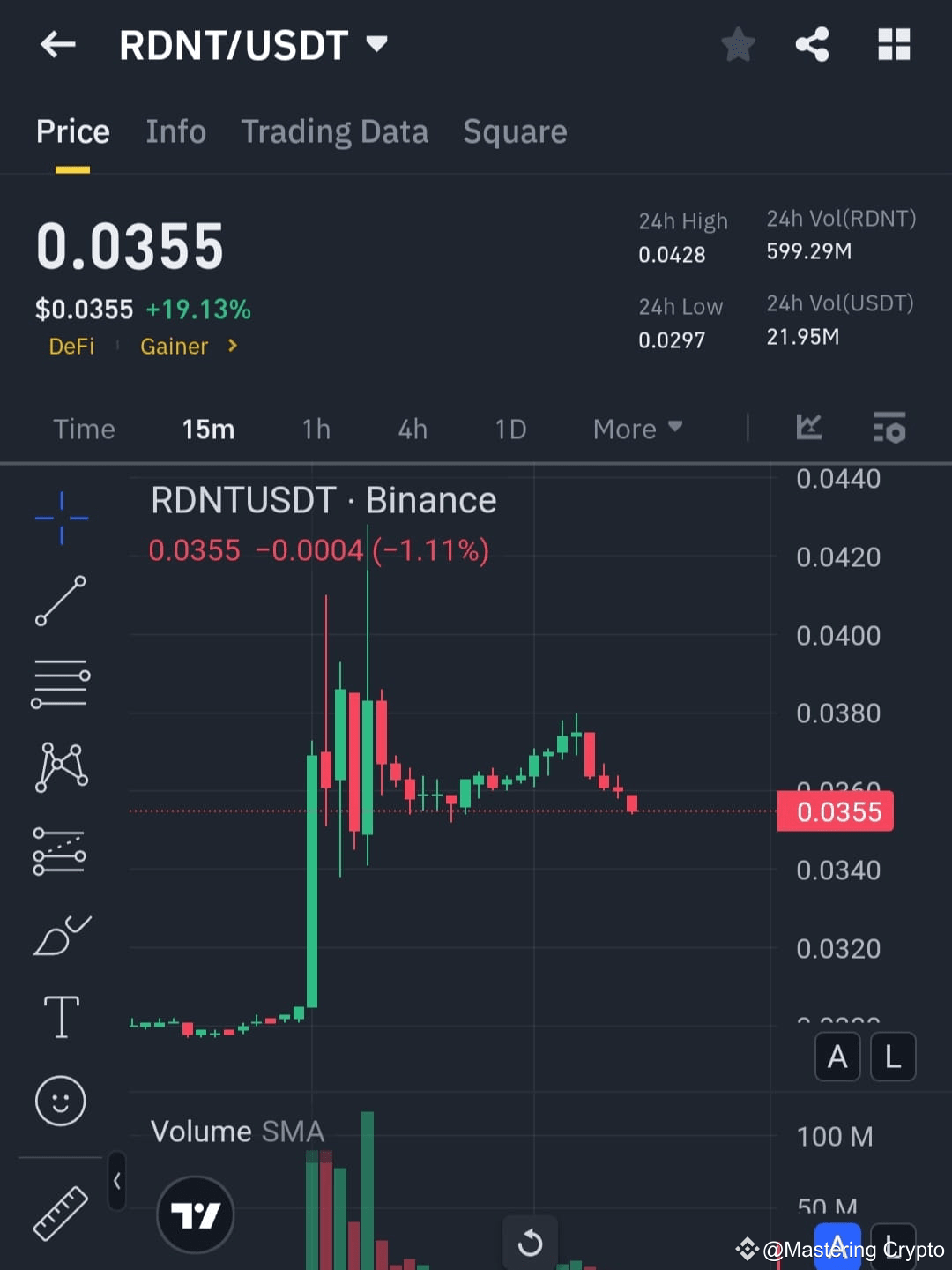Reset the chart with the refresh icon
Viewport: 952px width, 1270px height.
530,1242
